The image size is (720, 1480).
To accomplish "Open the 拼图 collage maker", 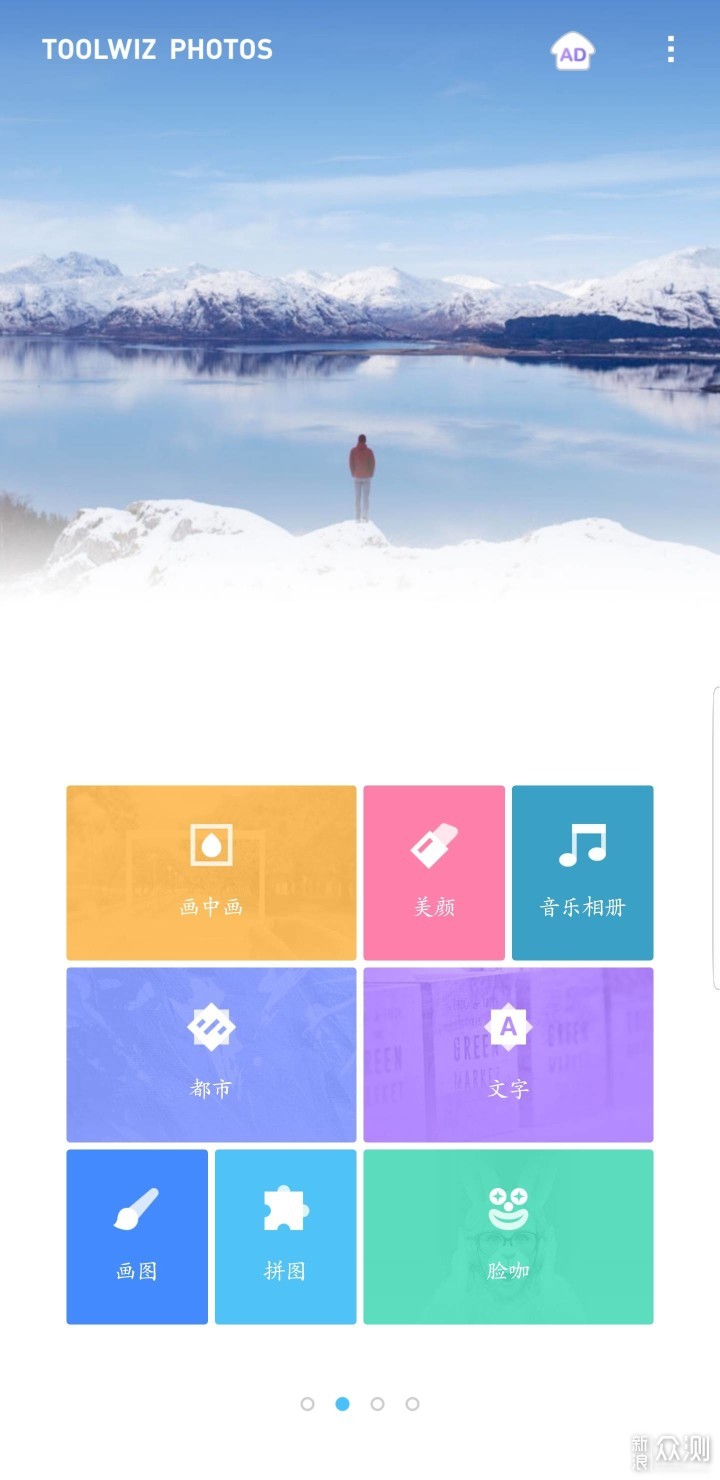I will tap(285, 1236).
